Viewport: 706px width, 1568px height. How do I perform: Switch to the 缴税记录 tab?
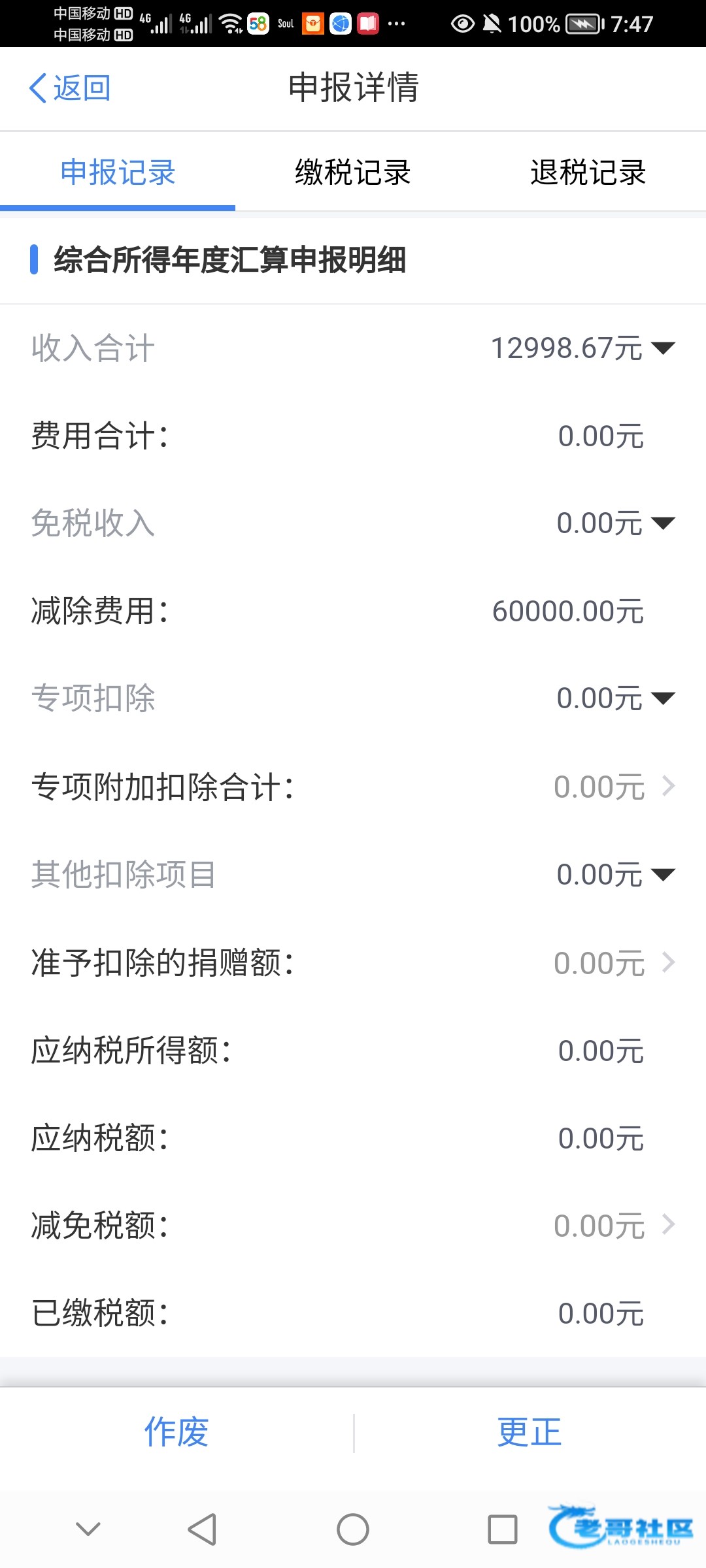352,172
